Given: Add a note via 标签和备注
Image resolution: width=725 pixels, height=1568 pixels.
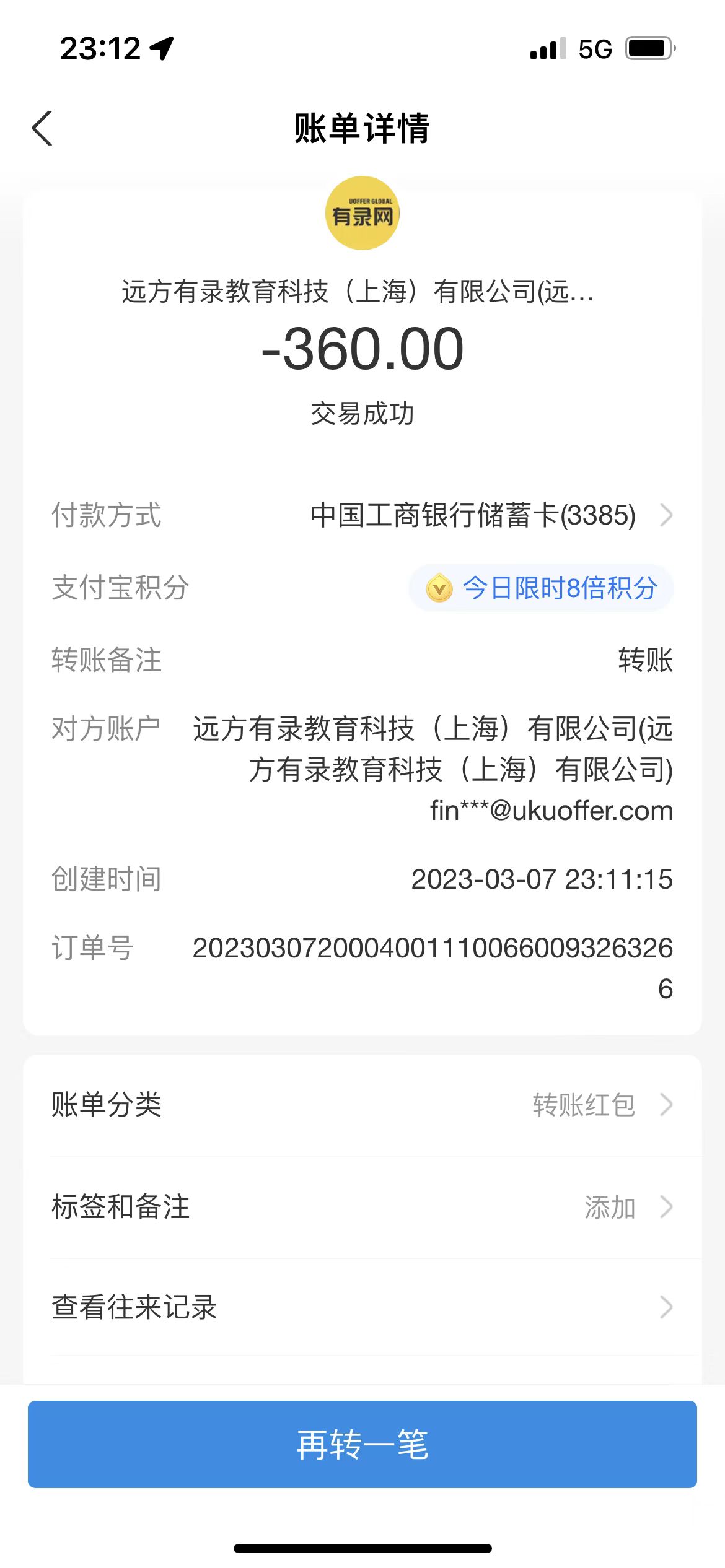Looking at the screenshot, I should (x=362, y=1207).
